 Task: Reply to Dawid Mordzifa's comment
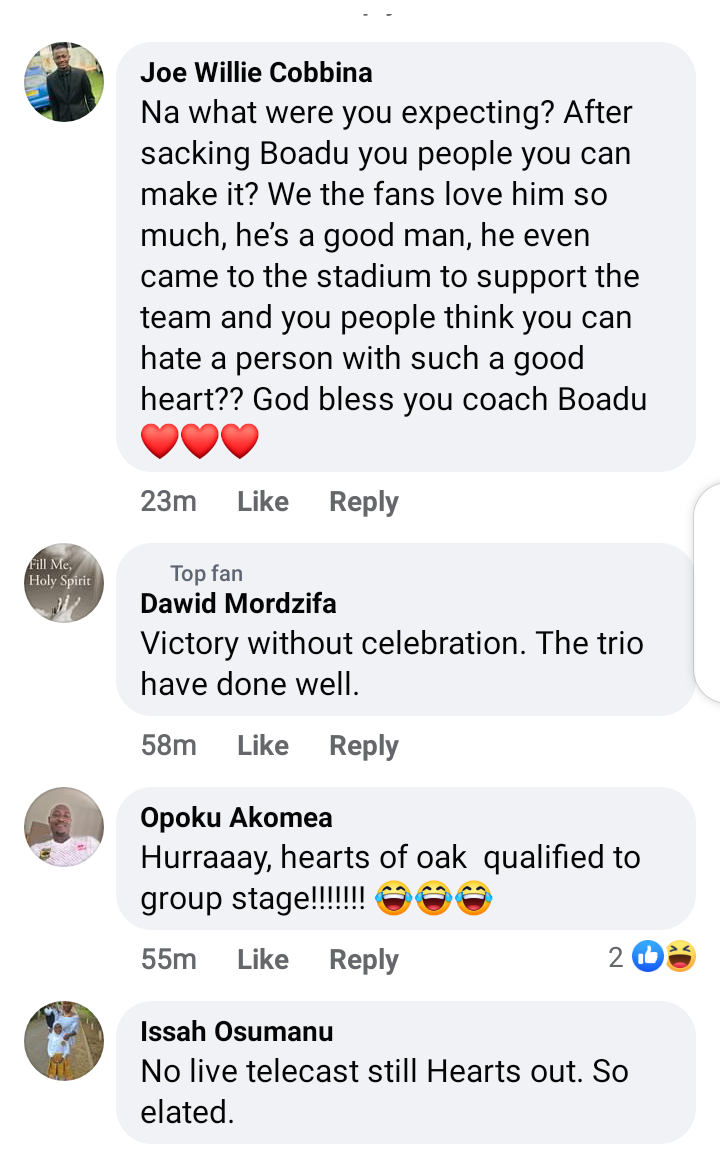(x=364, y=746)
